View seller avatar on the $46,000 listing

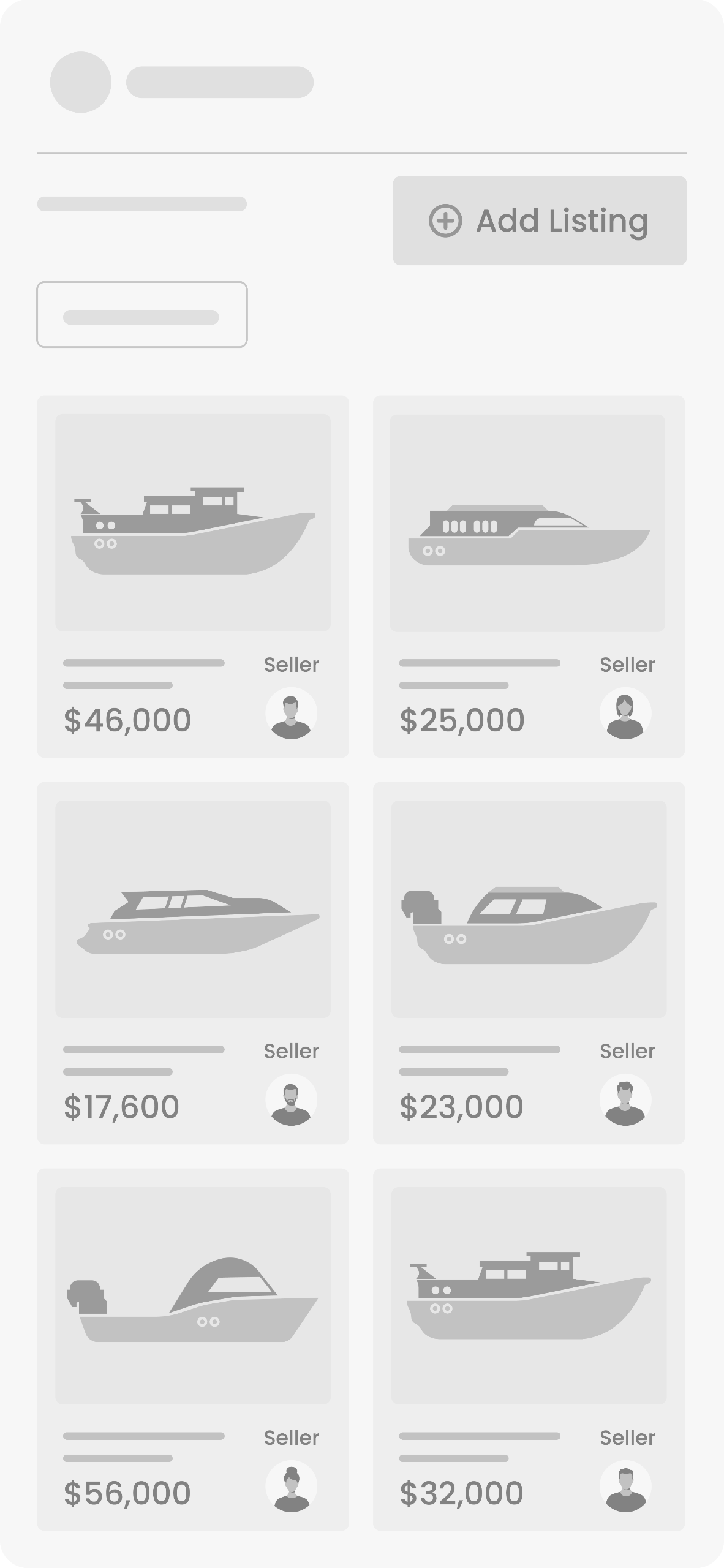tap(291, 714)
